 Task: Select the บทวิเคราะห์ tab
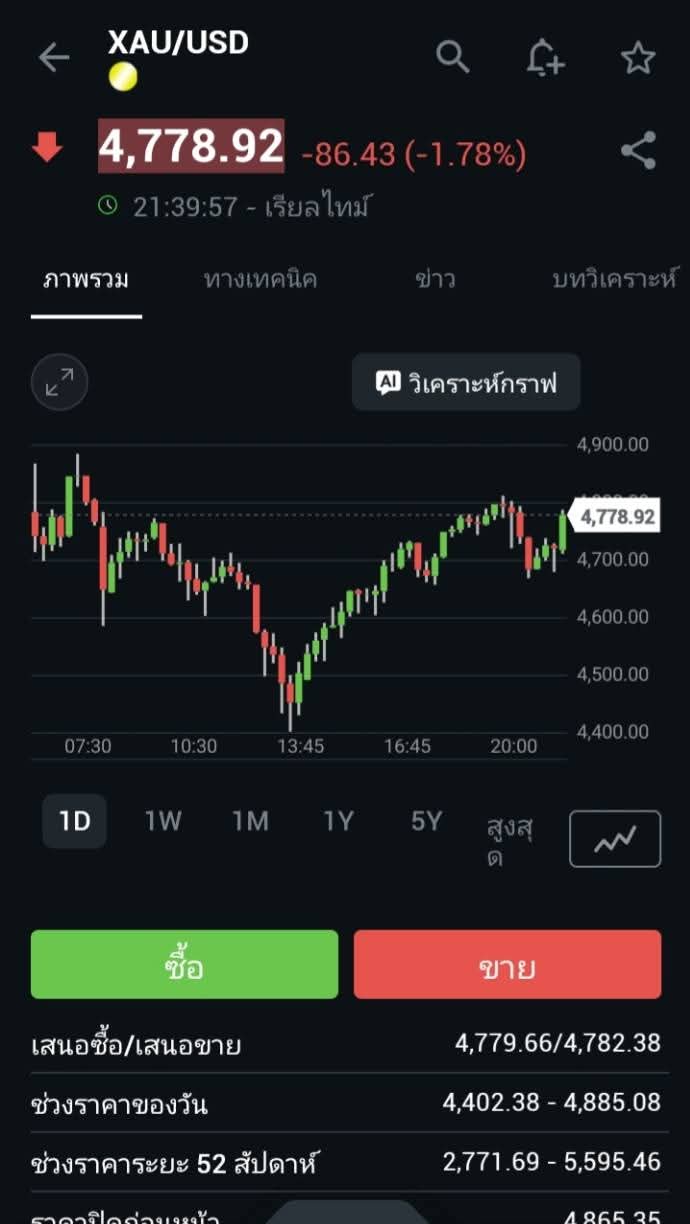614,279
